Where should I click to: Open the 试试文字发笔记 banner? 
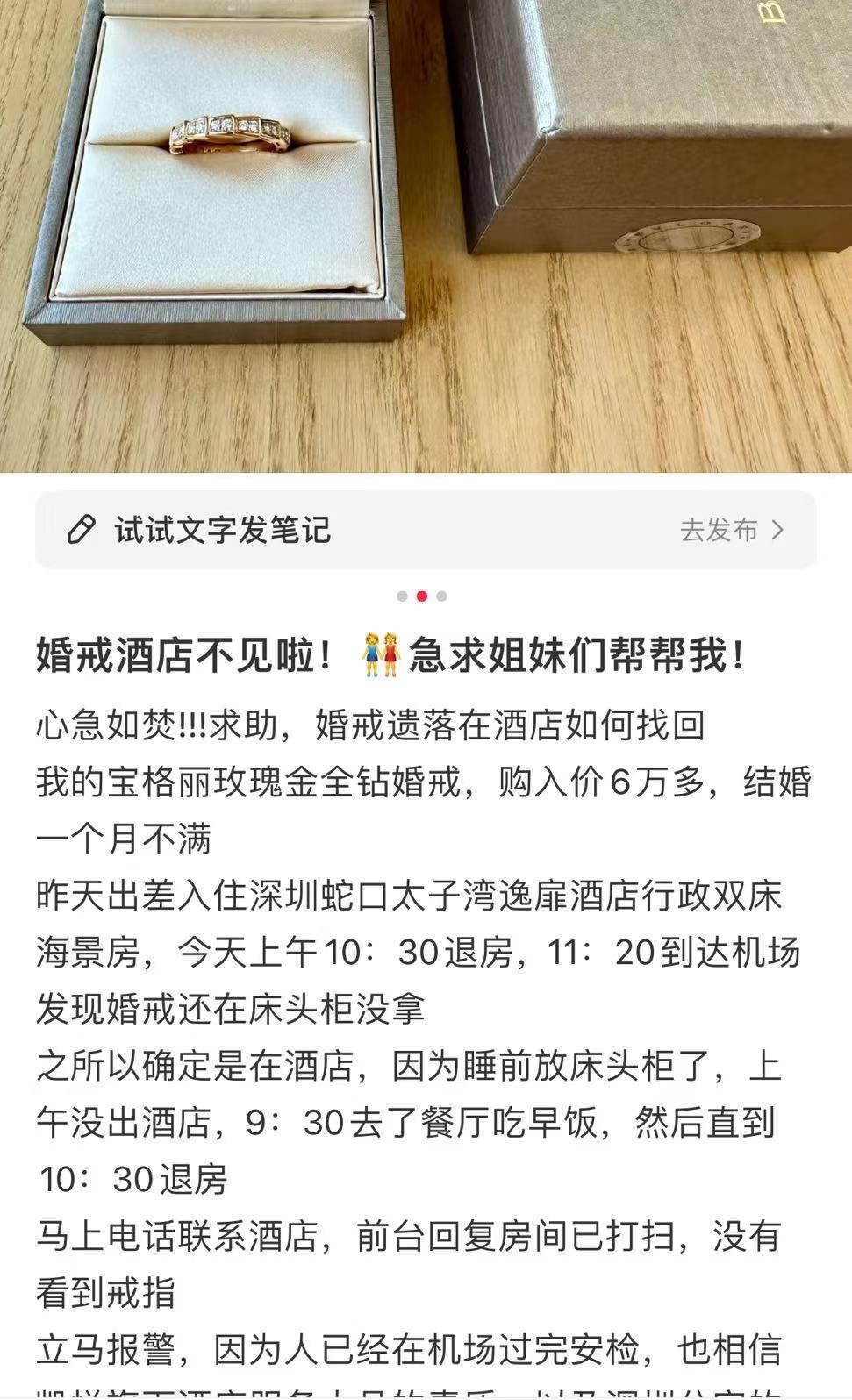tap(223, 530)
